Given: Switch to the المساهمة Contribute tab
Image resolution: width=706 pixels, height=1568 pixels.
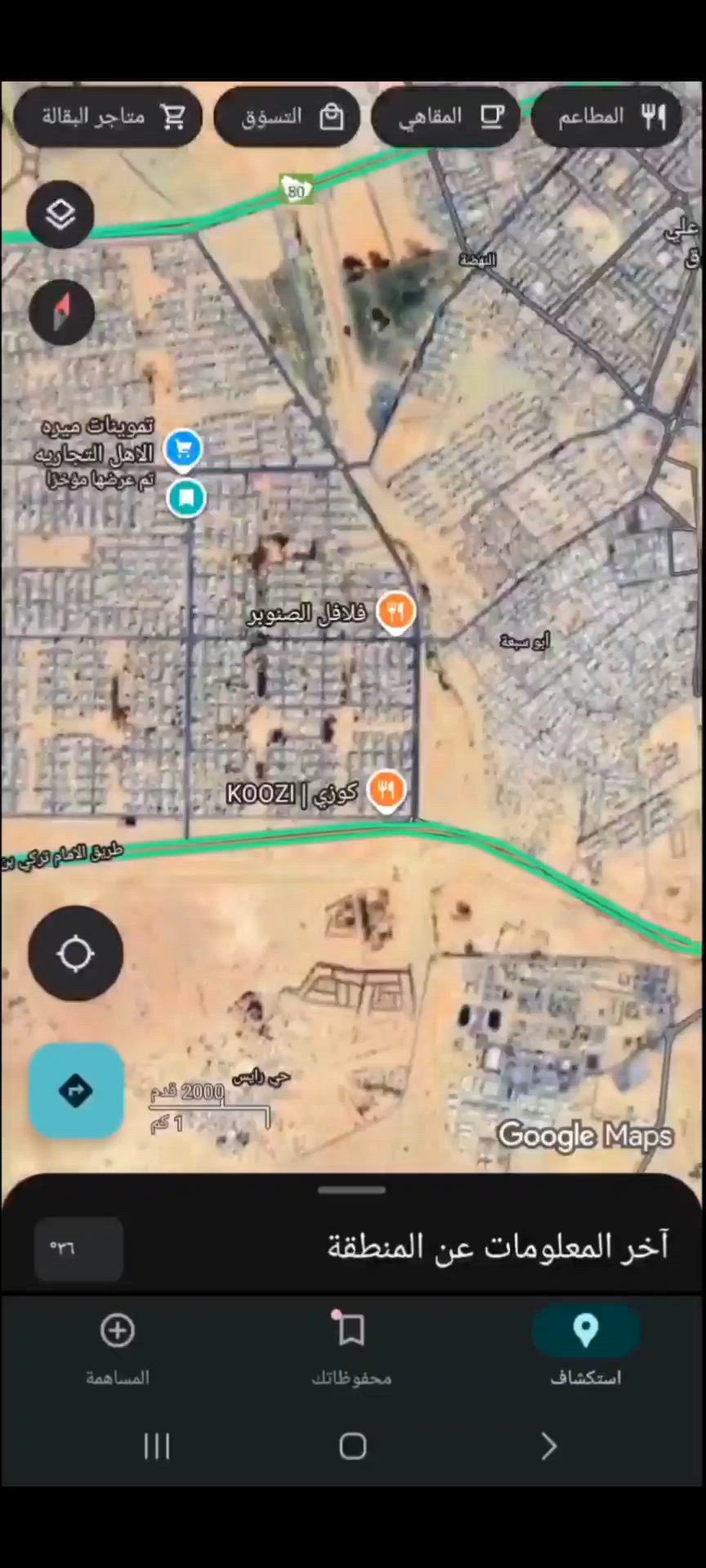Looking at the screenshot, I should click(x=118, y=1347).
